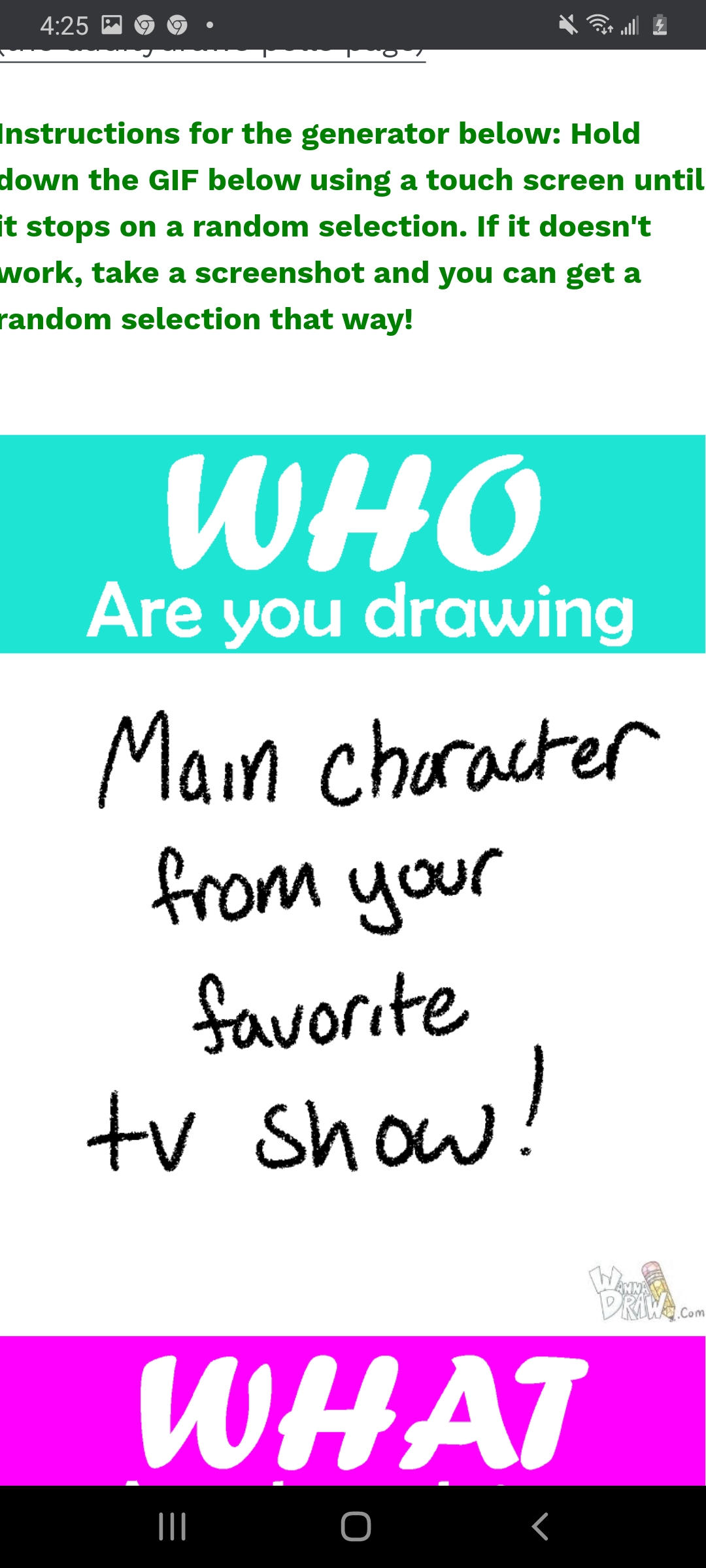Screen dimensions: 706x1568
Task: Go back using the navigation bar
Action: pyautogui.click(x=540, y=1527)
